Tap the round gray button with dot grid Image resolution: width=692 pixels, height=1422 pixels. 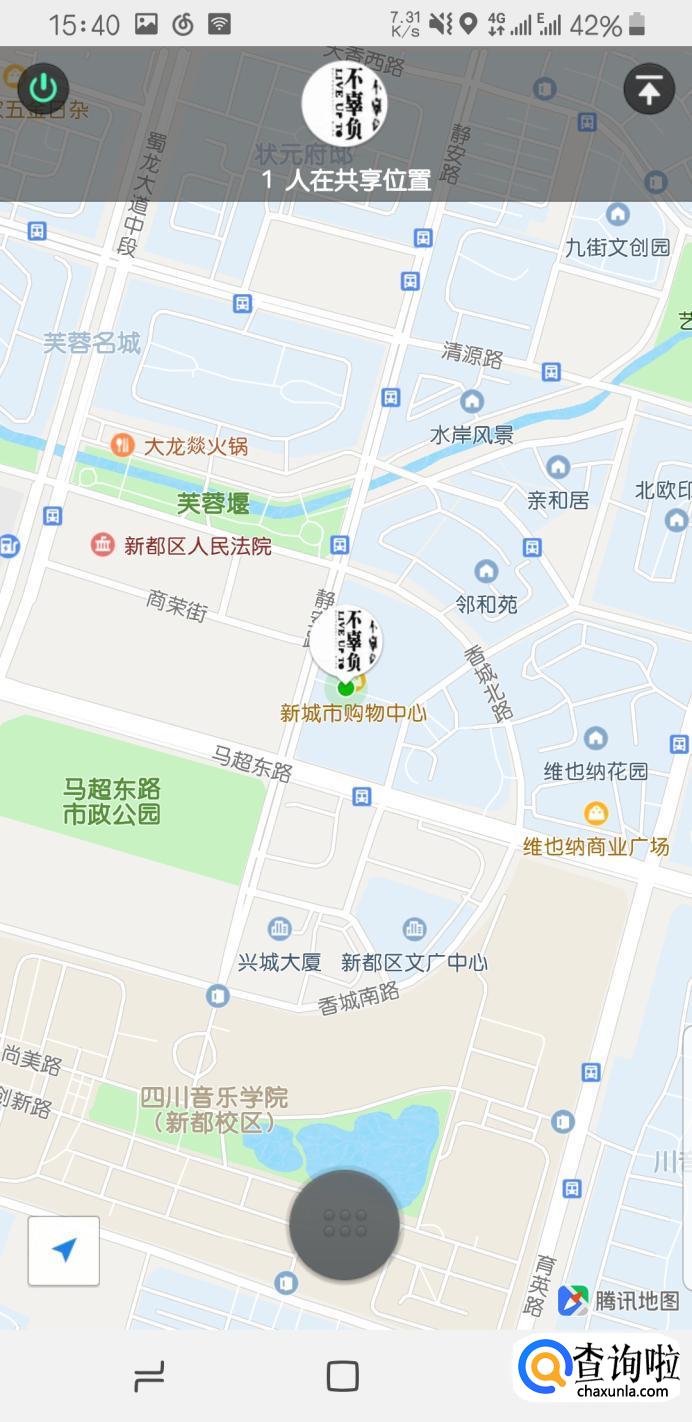click(345, 1224)
